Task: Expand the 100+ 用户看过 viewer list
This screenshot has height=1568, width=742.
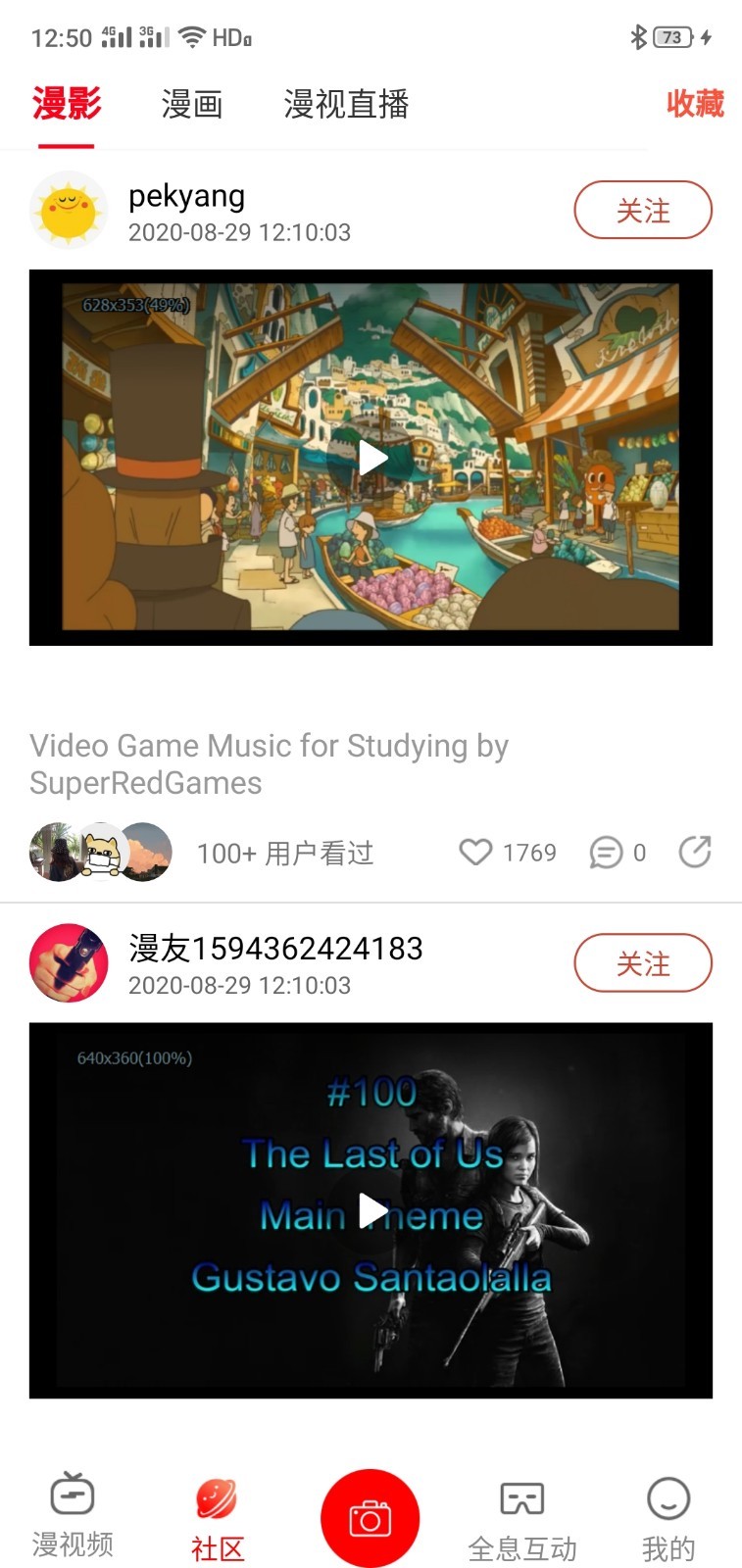Action: [285, 854]
